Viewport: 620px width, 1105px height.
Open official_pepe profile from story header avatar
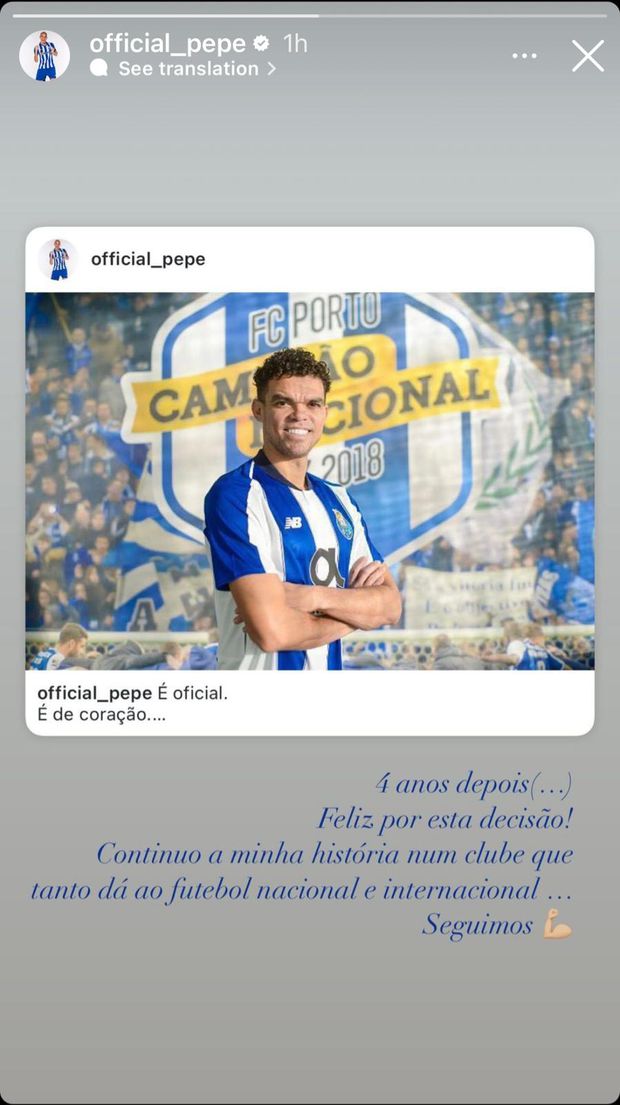pyautogui.click(x=45, y=56)
